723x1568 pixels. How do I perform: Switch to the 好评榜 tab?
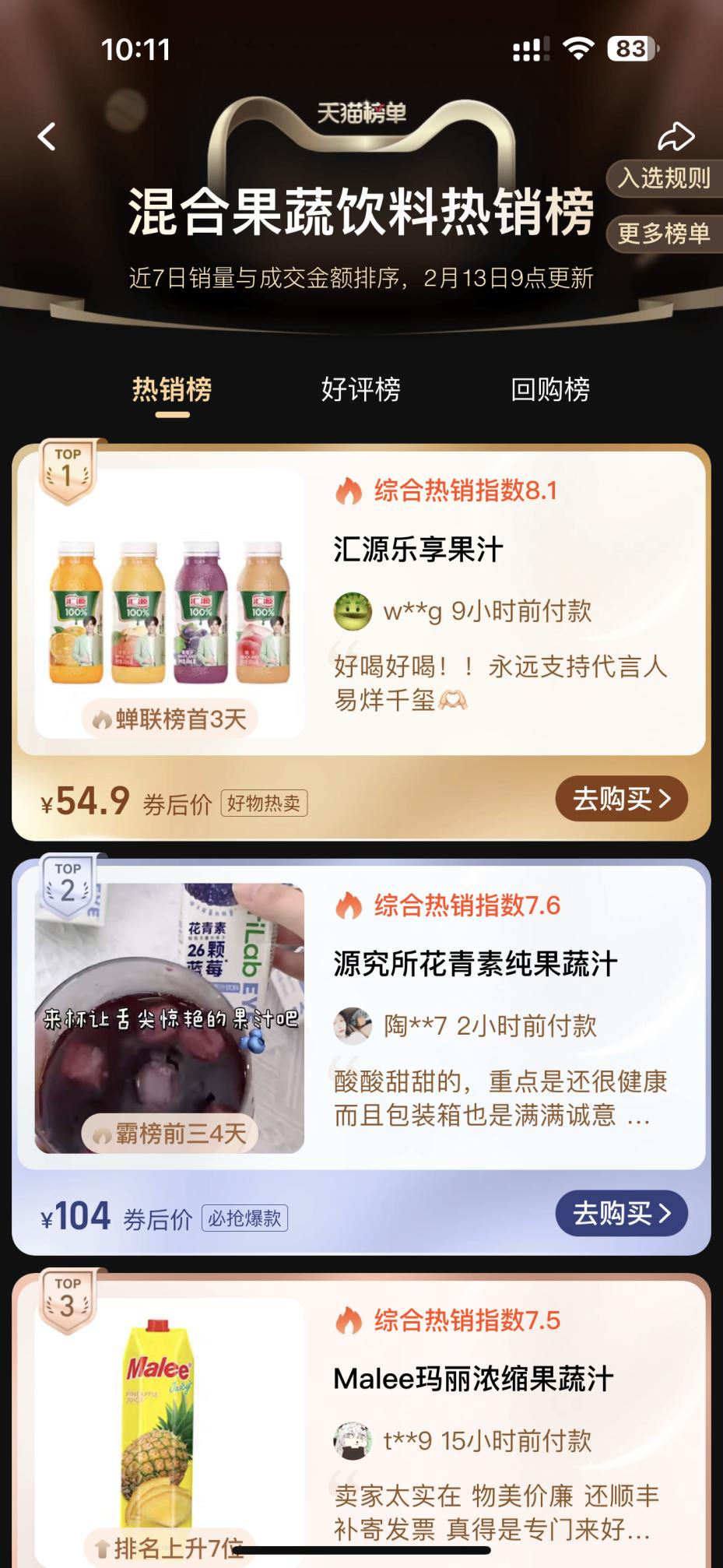click(361, 390)
